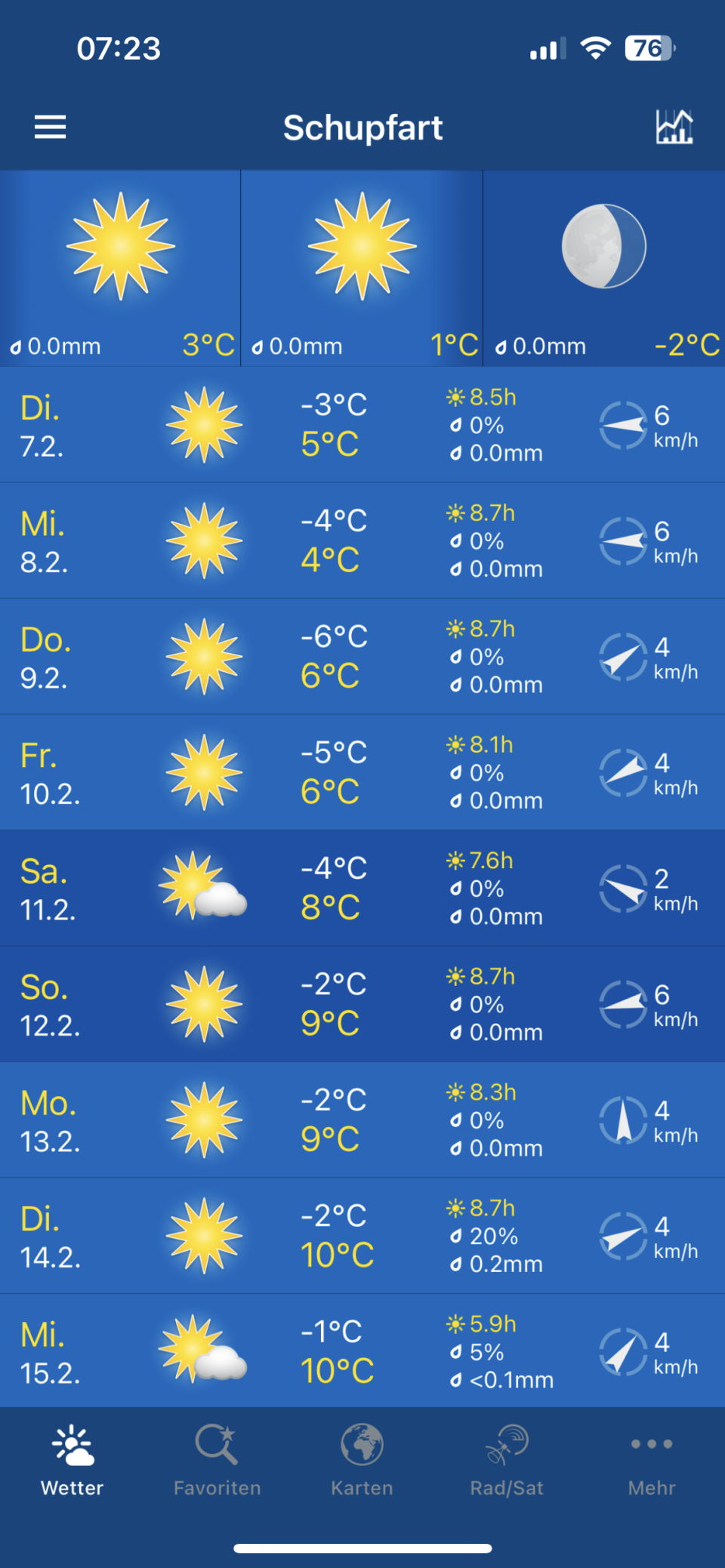
Task: Show details for Fr. 10.2.
Action: coord(362,772)
